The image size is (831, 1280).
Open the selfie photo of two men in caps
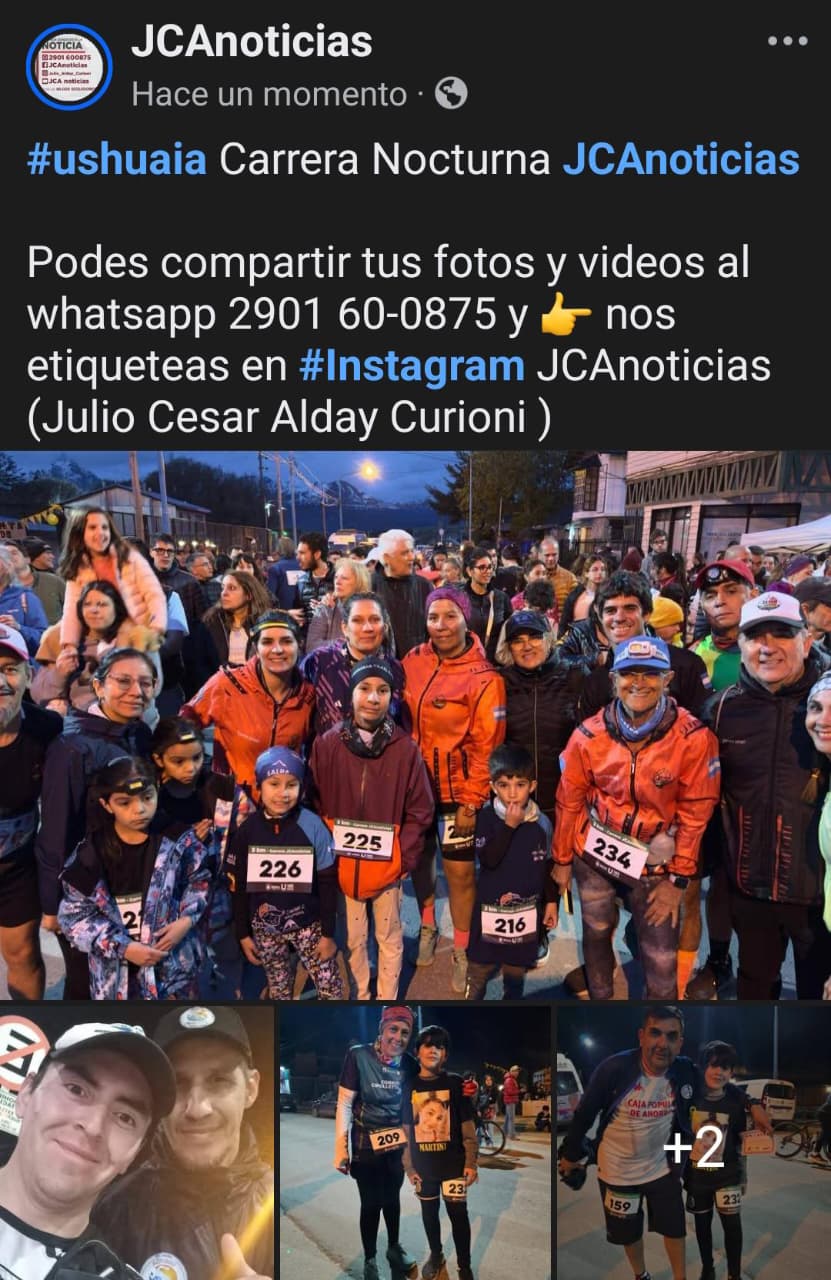137,1142
